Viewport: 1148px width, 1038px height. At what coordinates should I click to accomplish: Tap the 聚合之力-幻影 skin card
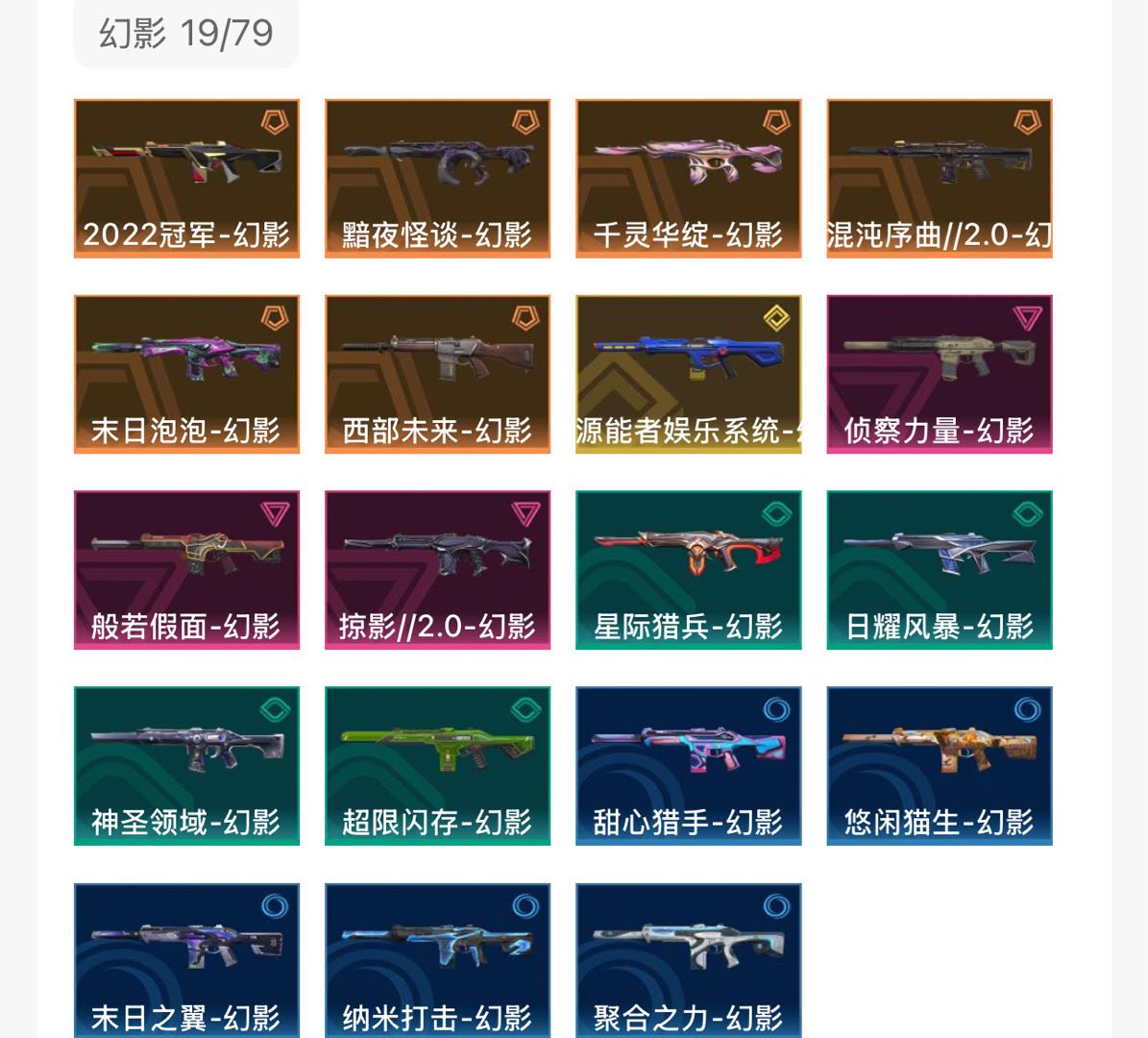tap(688, 960)
